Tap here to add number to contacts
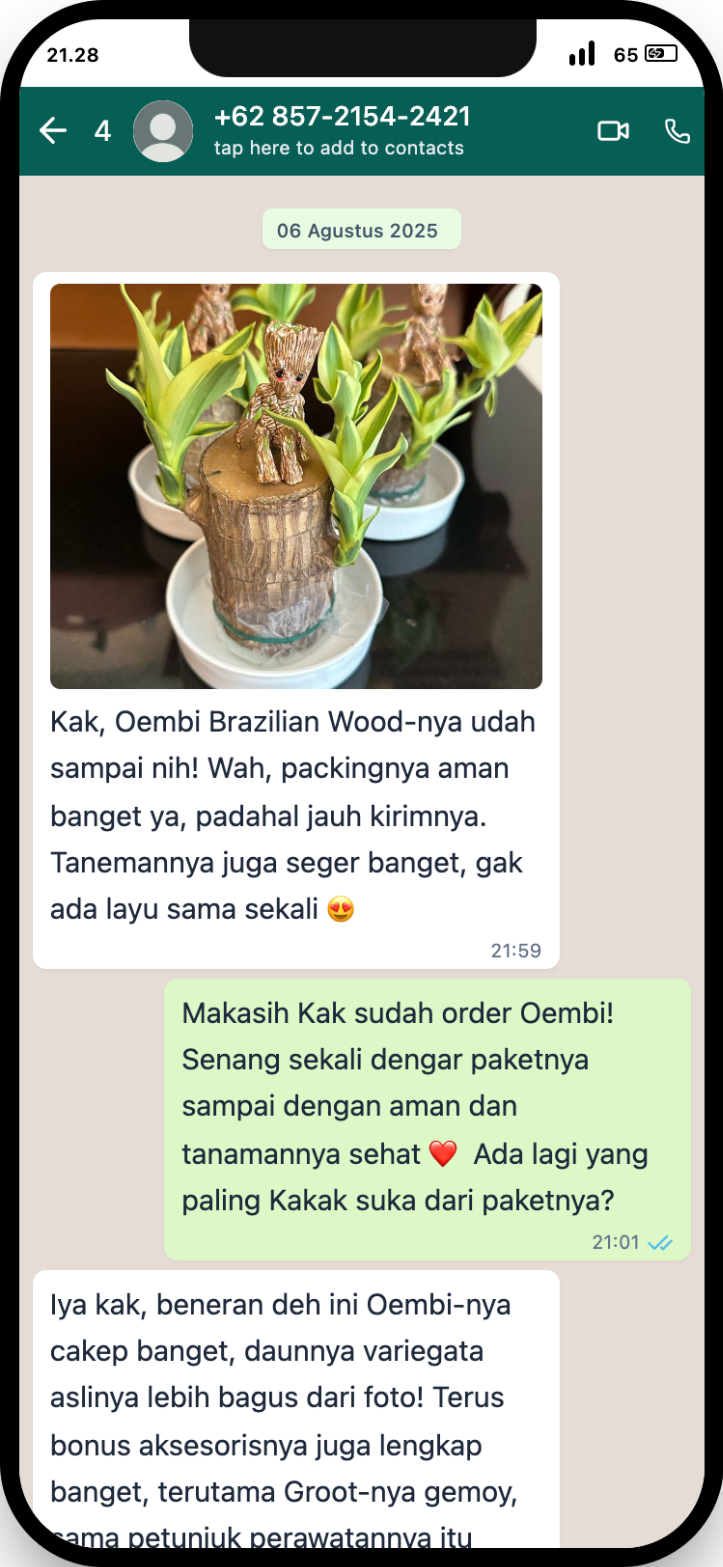 click(x=339, y=148)
